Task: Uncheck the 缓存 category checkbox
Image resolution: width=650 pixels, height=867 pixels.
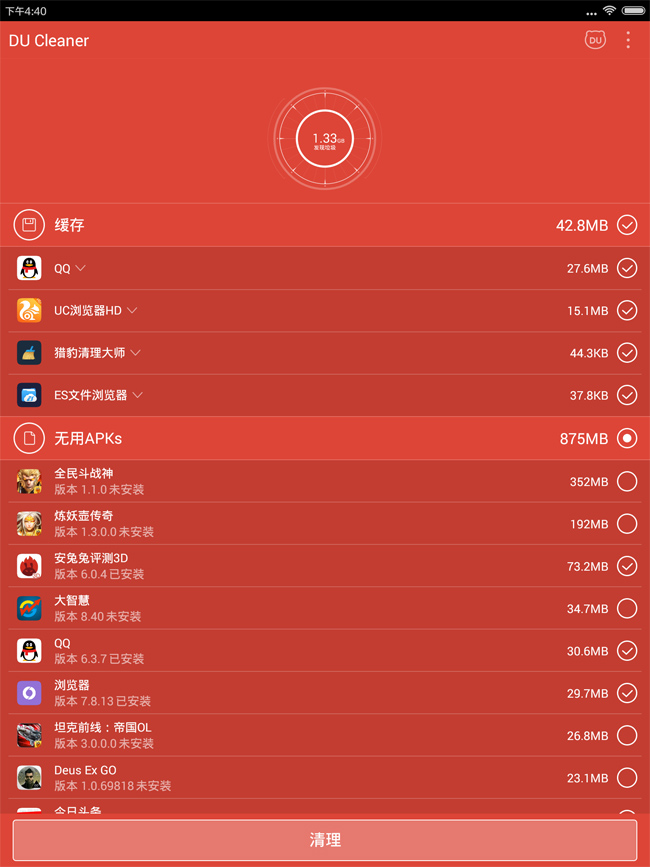Action: coord(627,225)
